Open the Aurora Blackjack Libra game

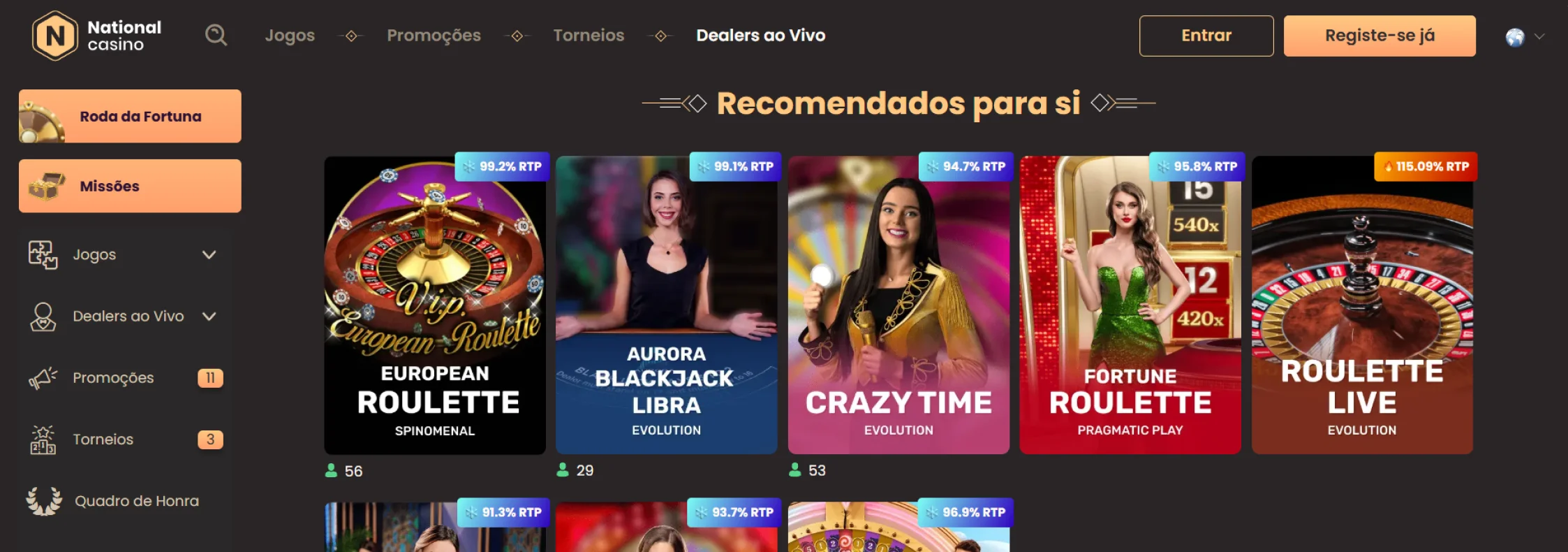click(x=666, y=305)
